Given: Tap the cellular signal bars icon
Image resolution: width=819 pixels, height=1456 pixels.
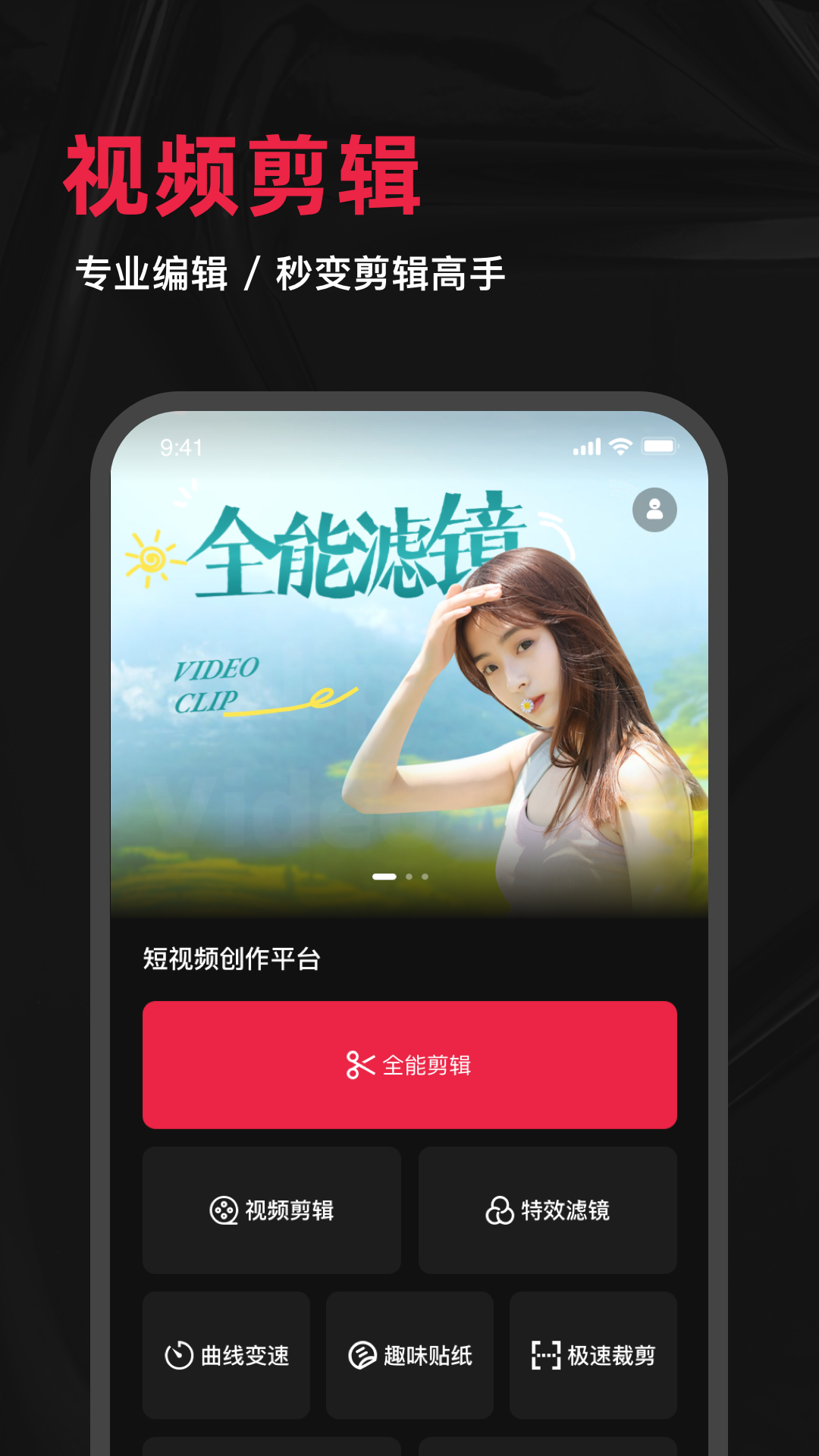Looking at the screenshot, I should pyautogui.click(x=588, y=447).
